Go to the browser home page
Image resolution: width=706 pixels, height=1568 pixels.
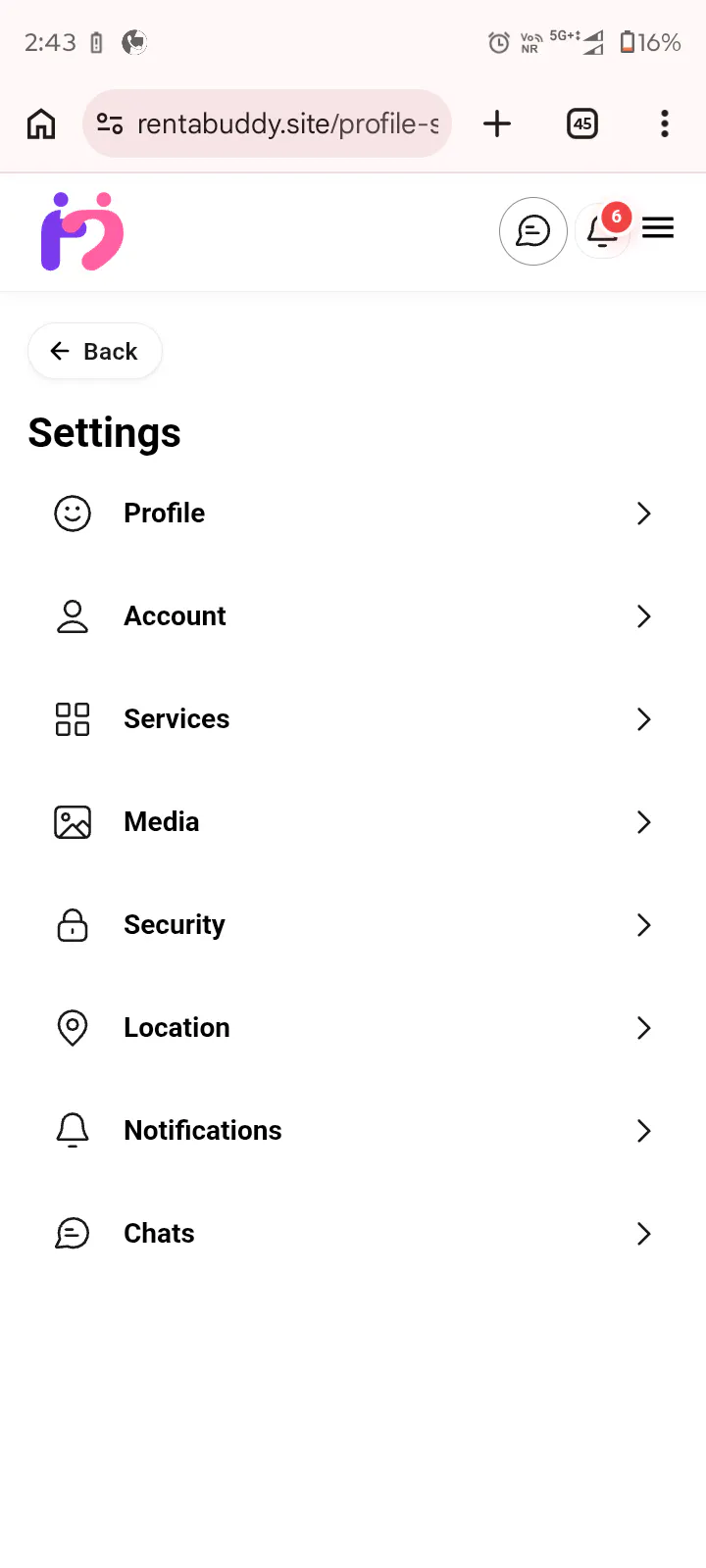click(x=41, y=123)
